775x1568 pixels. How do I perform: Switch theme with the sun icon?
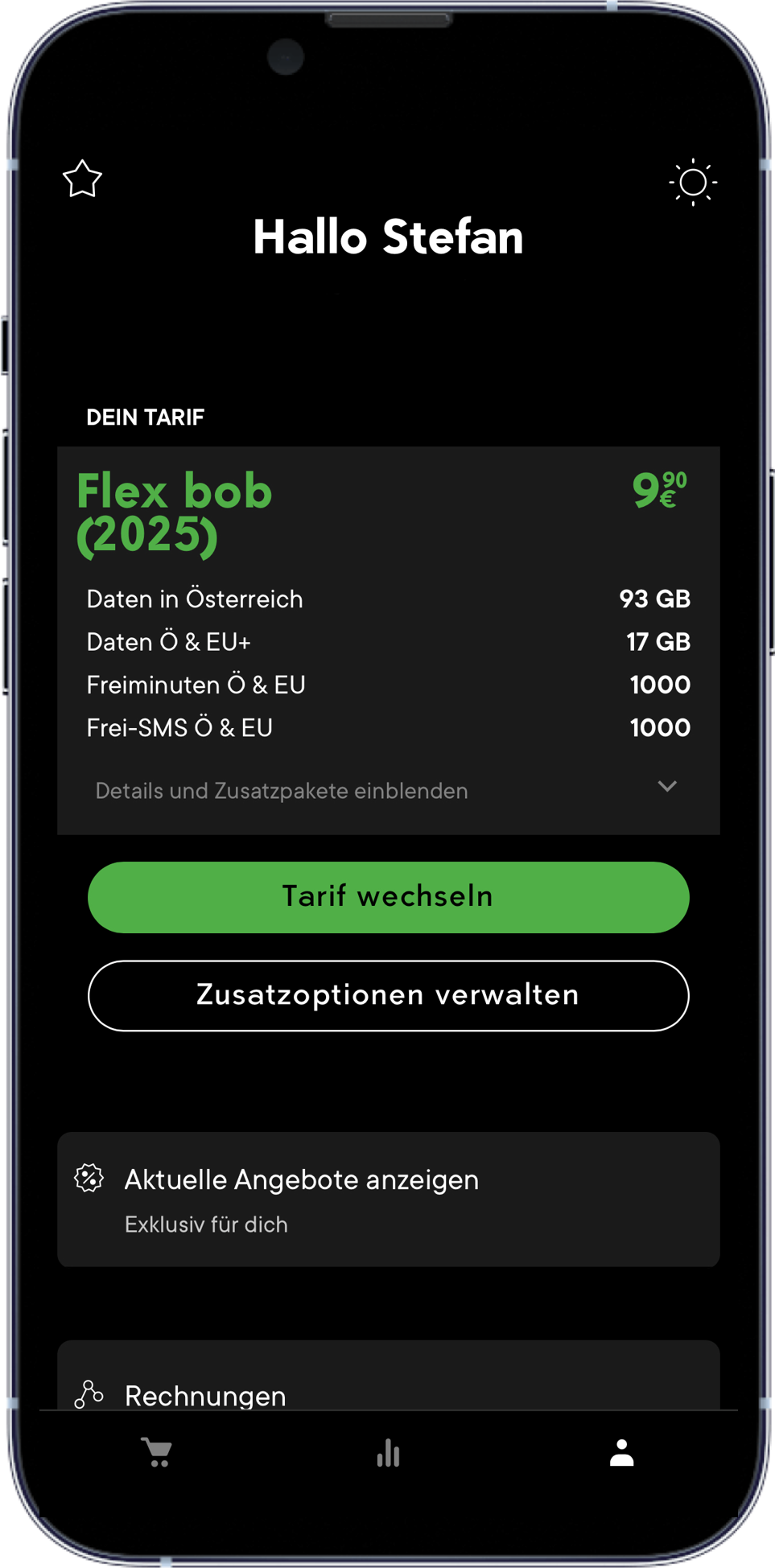(692, 183)
